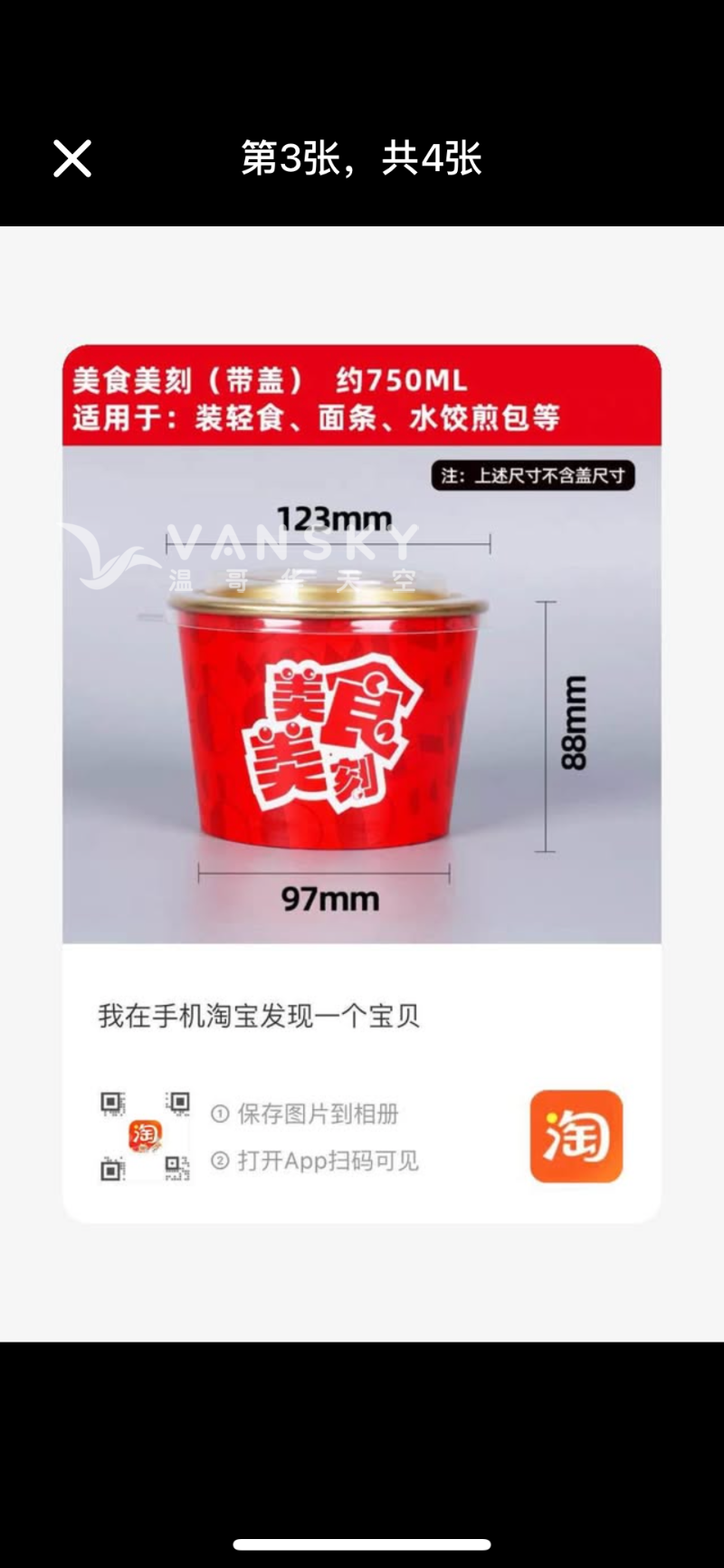724x1568 pixels.
Task: Close the image viewer with the X
Action: (71, 158)
